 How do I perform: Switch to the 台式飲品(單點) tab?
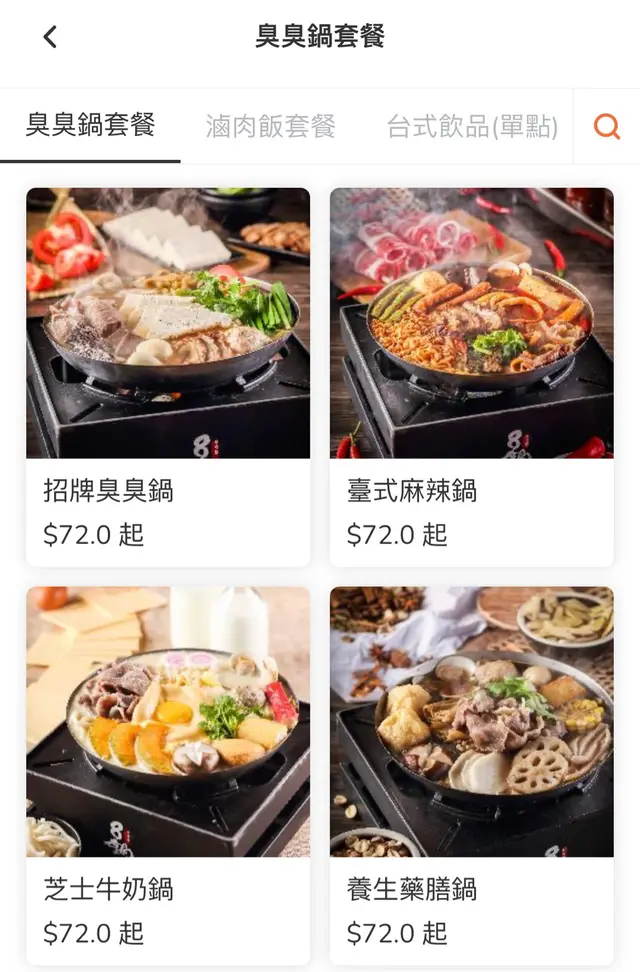(x=472, y=127)
